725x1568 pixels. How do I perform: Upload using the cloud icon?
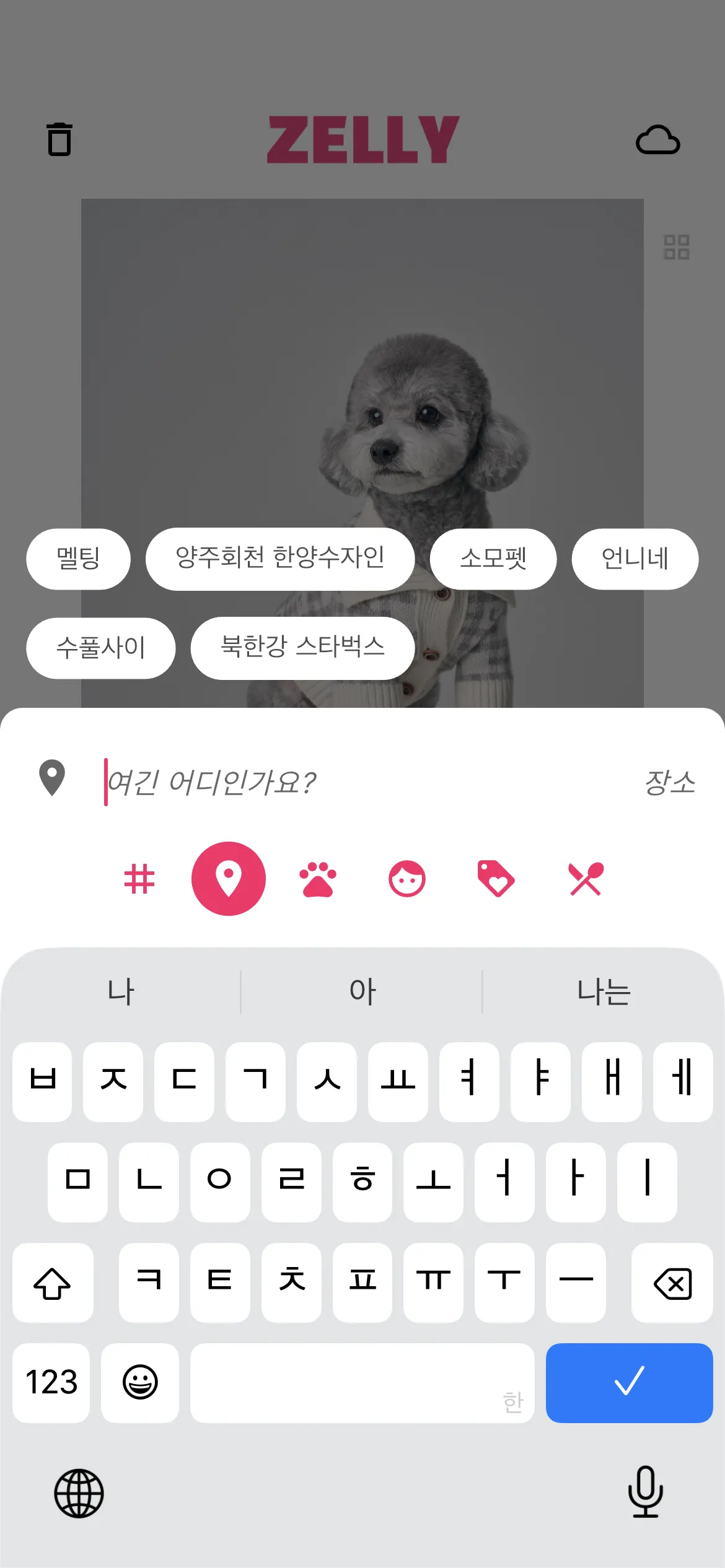(x=659, y=141)
